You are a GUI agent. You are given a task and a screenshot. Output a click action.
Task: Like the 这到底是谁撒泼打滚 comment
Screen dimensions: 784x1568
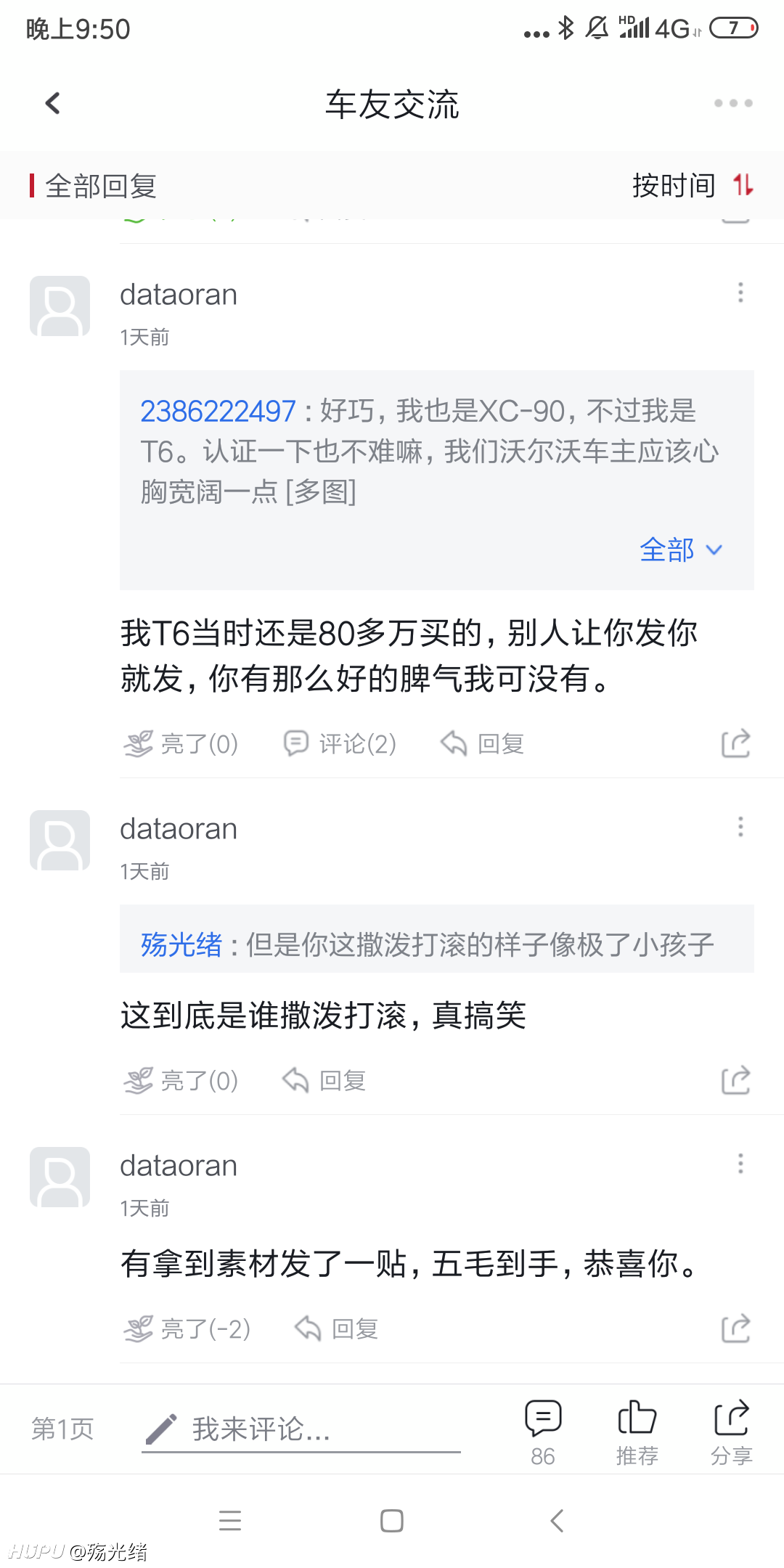coord(181,1080)
